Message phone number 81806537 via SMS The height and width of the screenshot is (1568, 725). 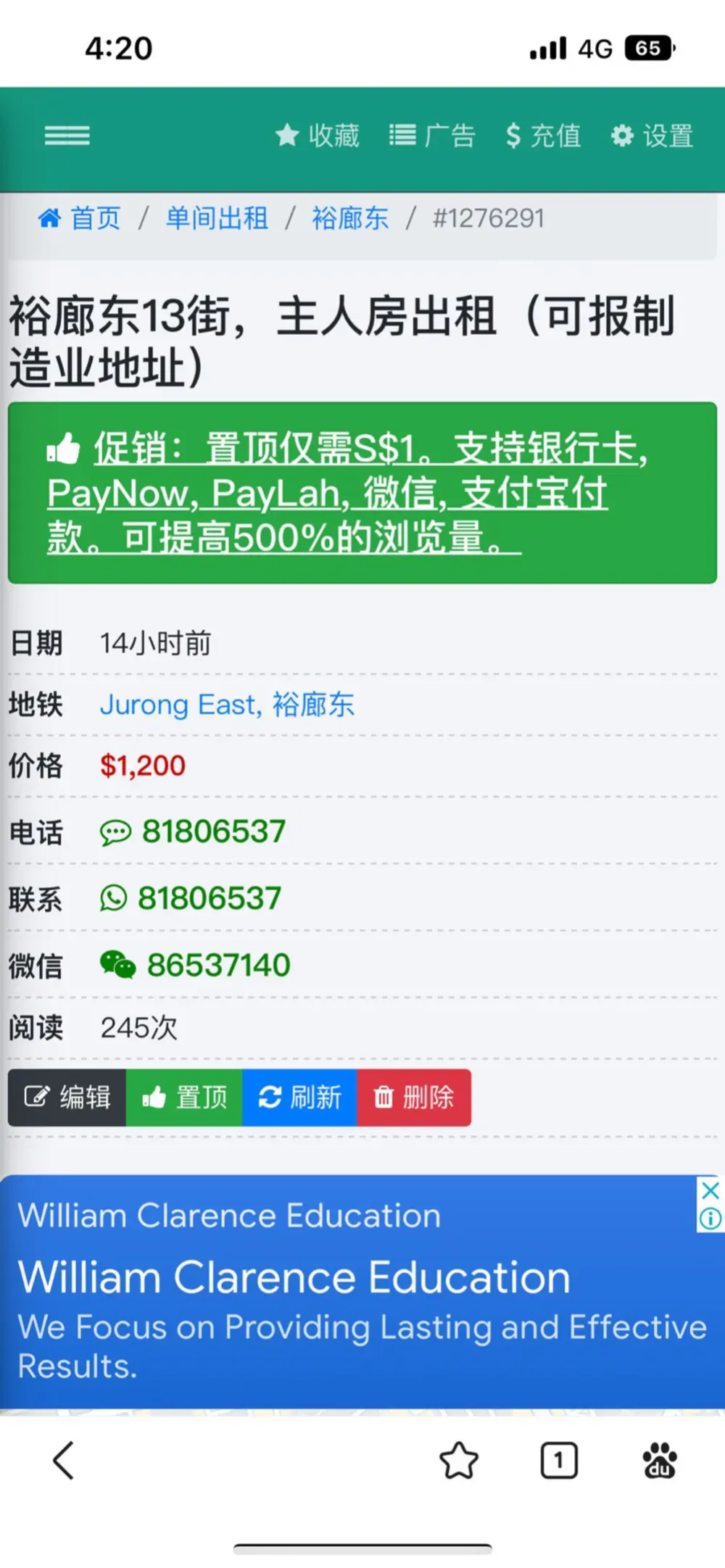(193, 831)
